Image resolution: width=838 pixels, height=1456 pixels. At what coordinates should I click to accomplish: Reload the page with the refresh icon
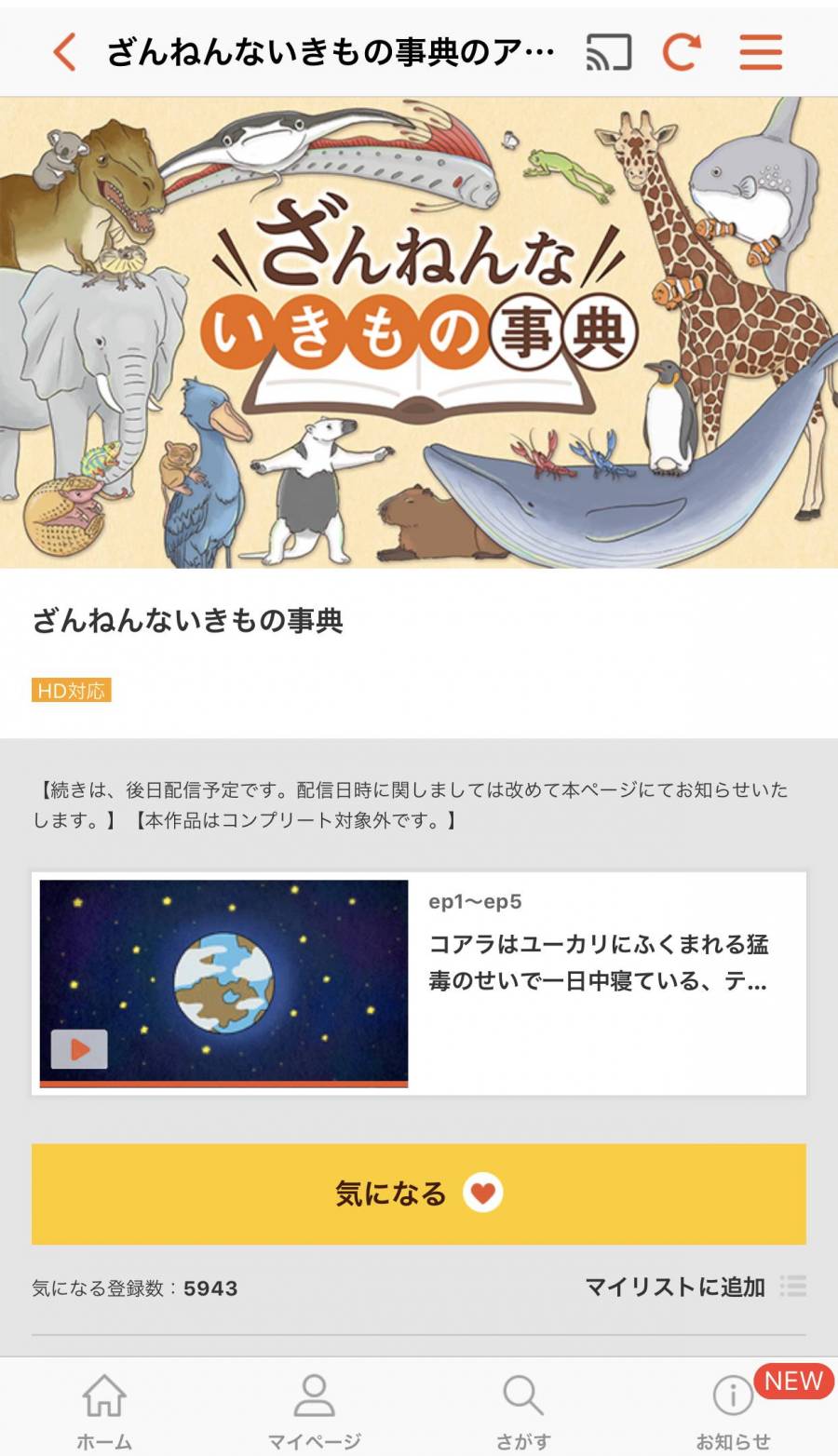681,52
